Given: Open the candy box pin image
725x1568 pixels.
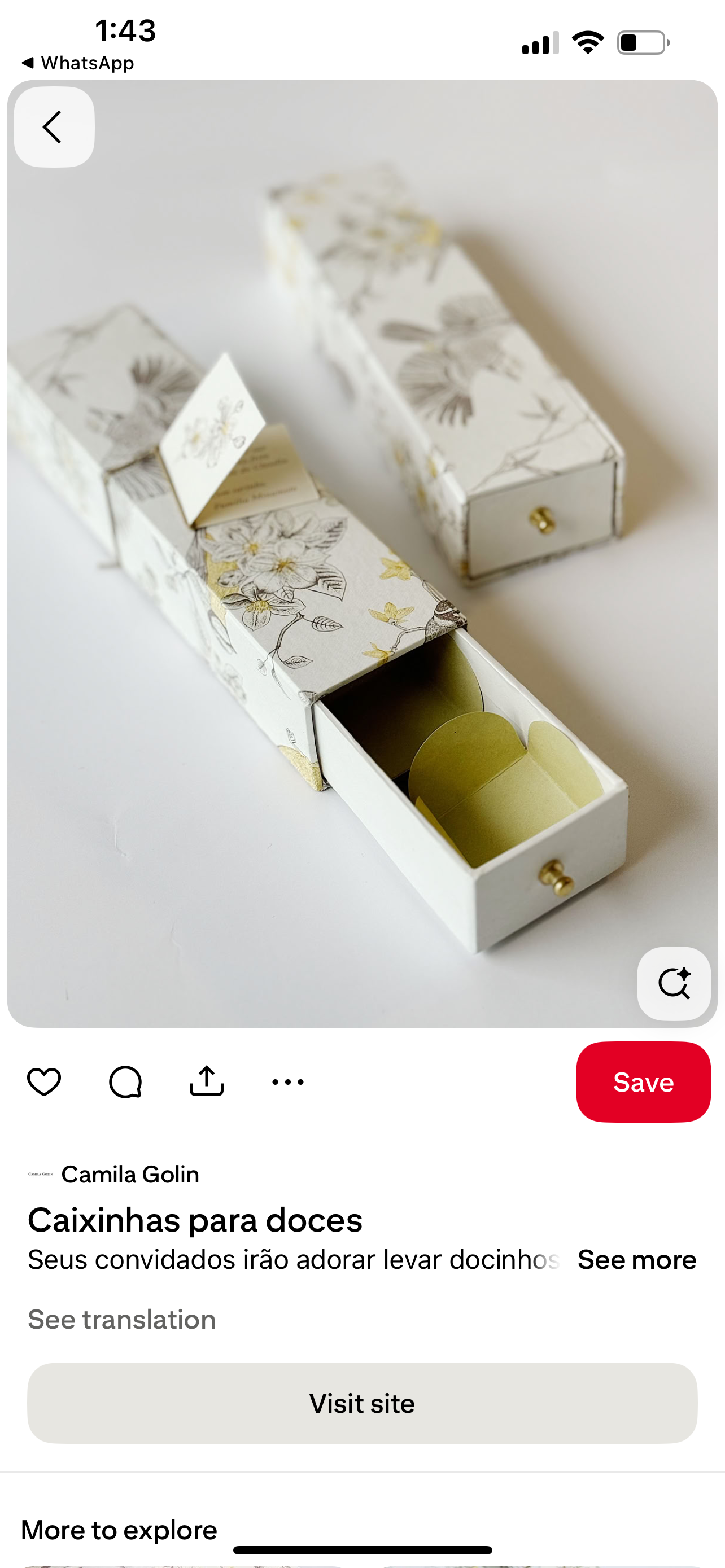Looking at the screenshot, I should pos(362,553).
